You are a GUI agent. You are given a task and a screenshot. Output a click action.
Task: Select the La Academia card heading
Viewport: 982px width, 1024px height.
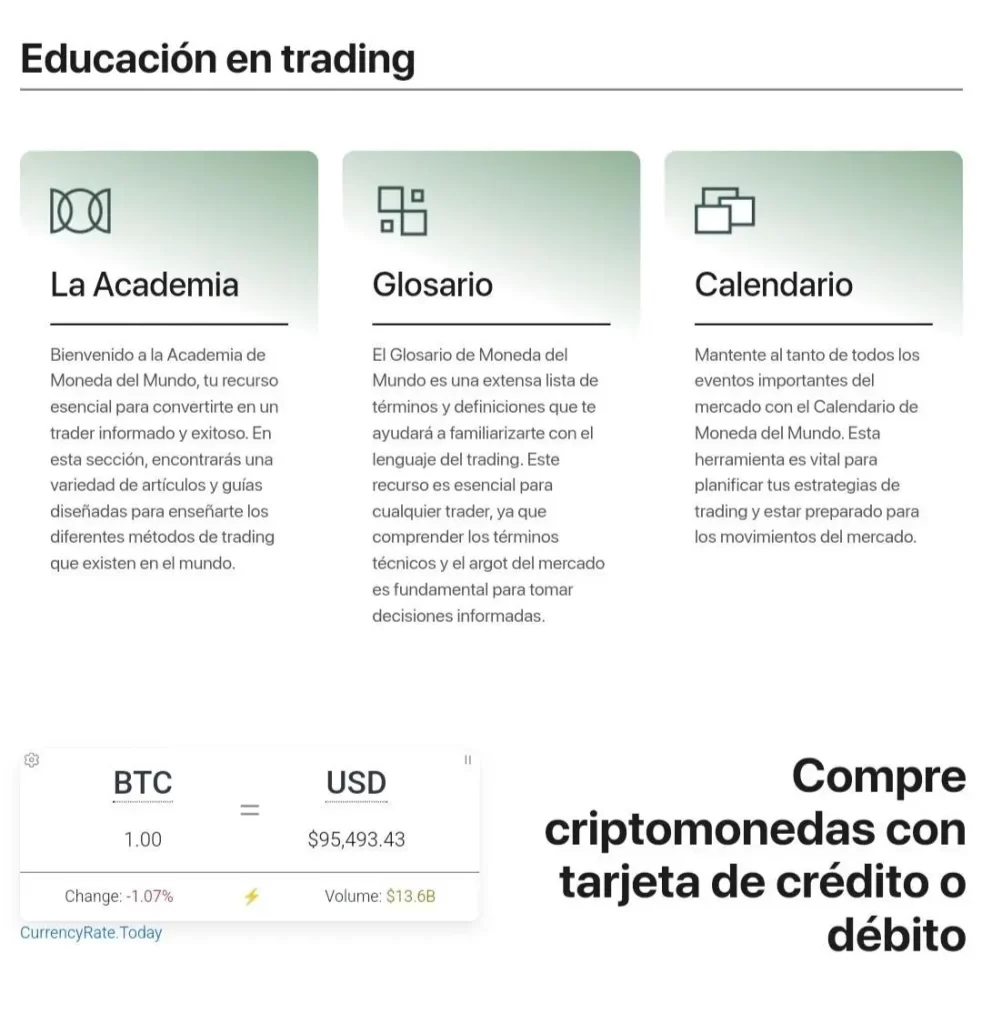point(144,285)
